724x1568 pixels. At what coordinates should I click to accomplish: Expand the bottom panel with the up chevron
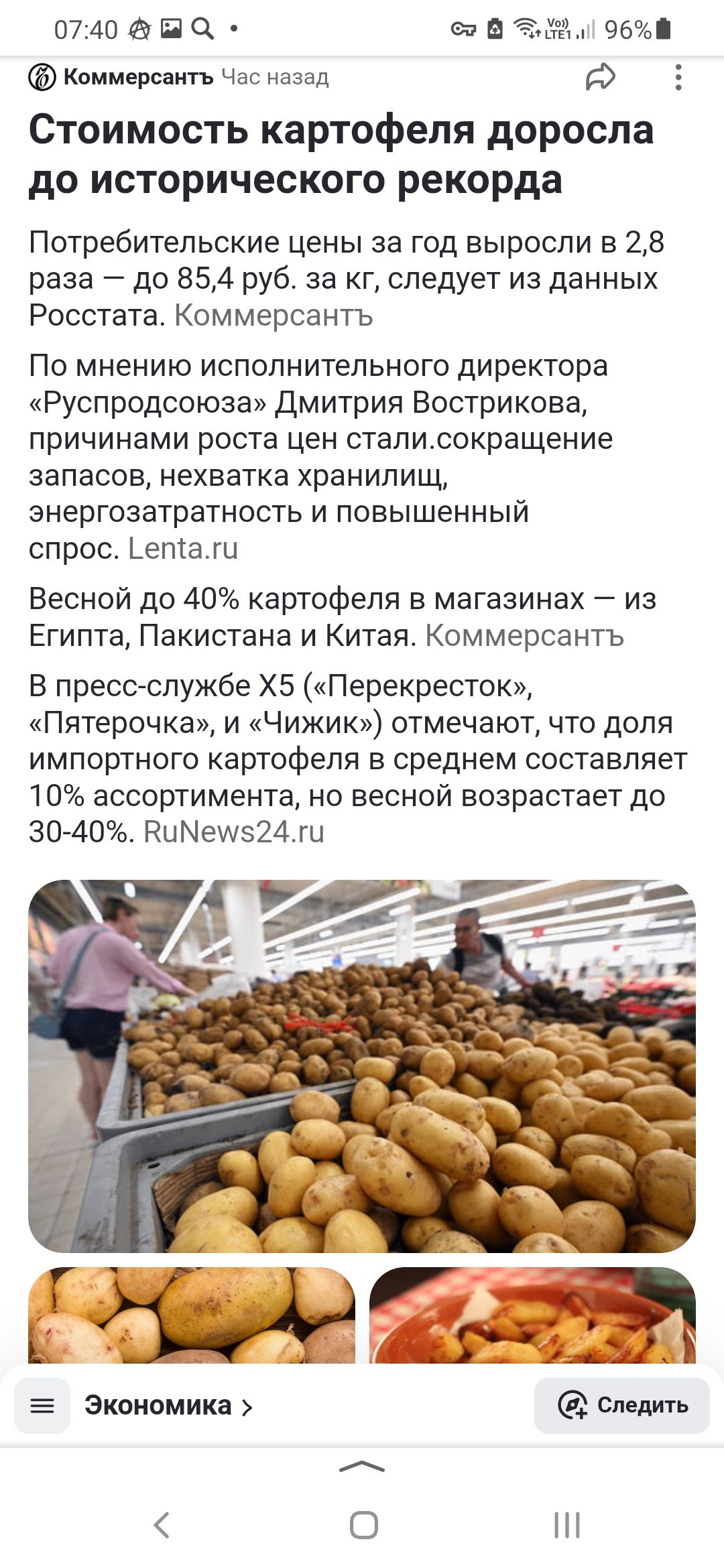pos(362,1467)
